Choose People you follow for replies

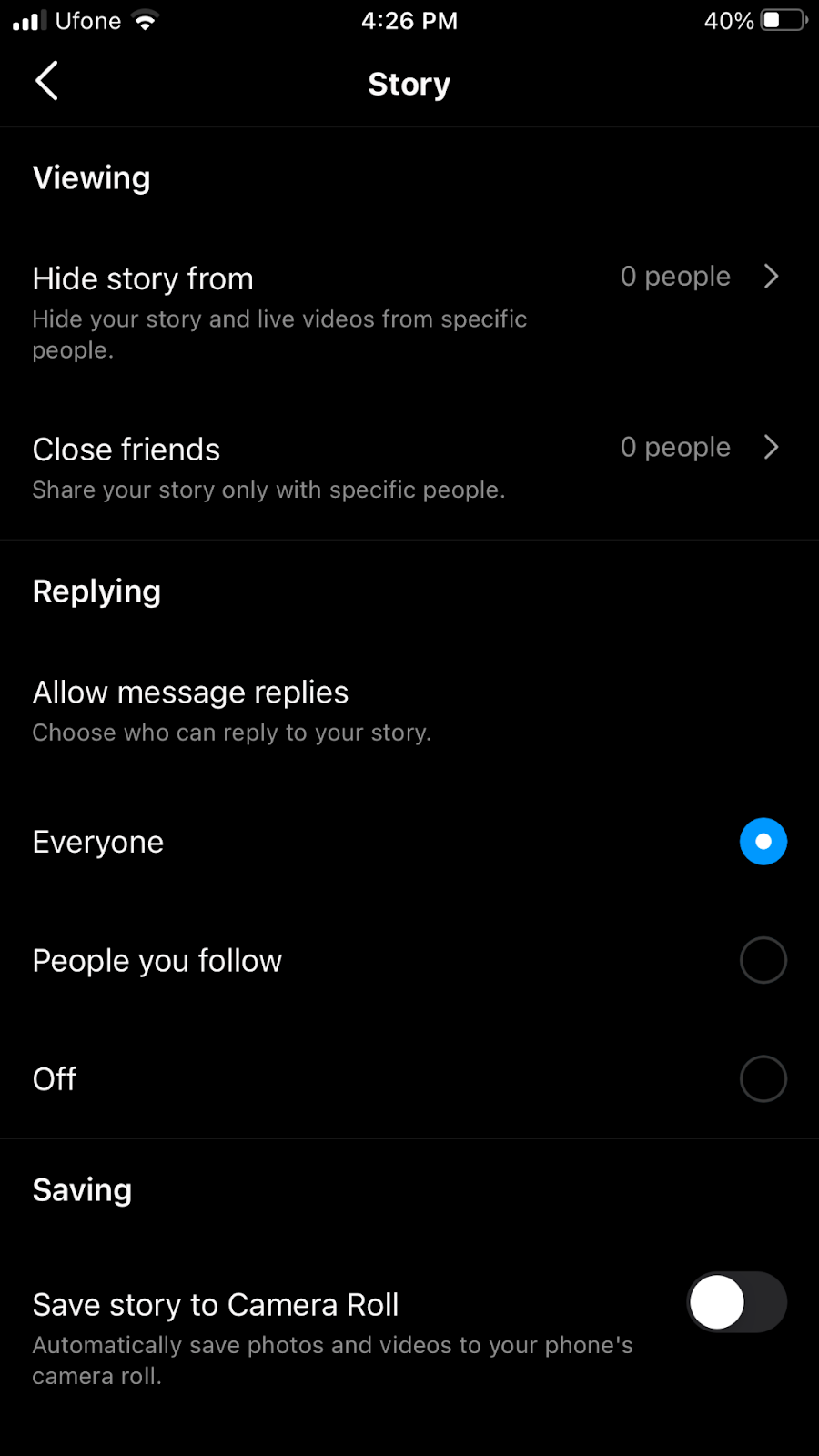(763, 960)
